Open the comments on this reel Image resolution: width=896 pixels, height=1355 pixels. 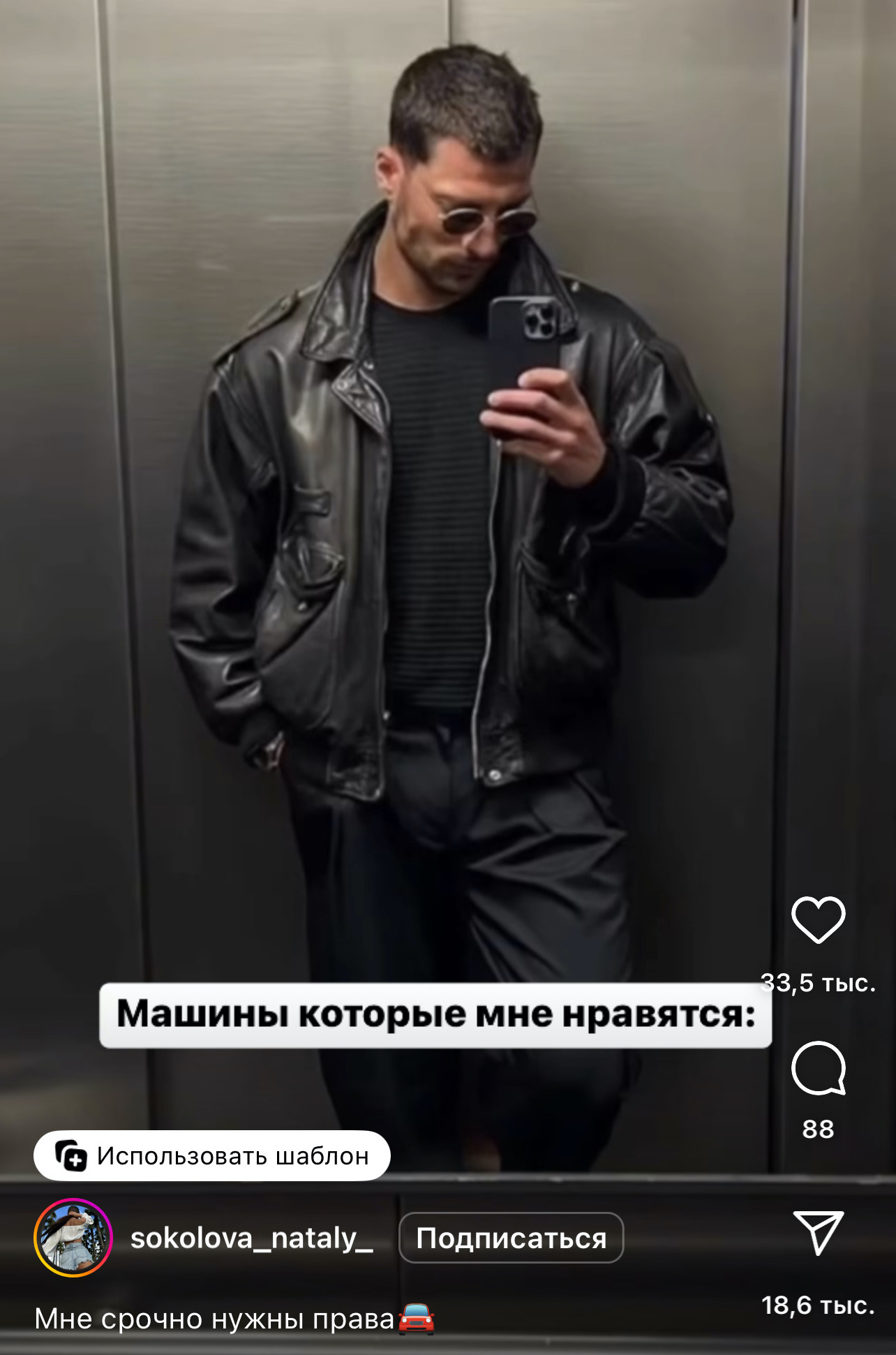pyautogui.click(x=818, y=1069)
